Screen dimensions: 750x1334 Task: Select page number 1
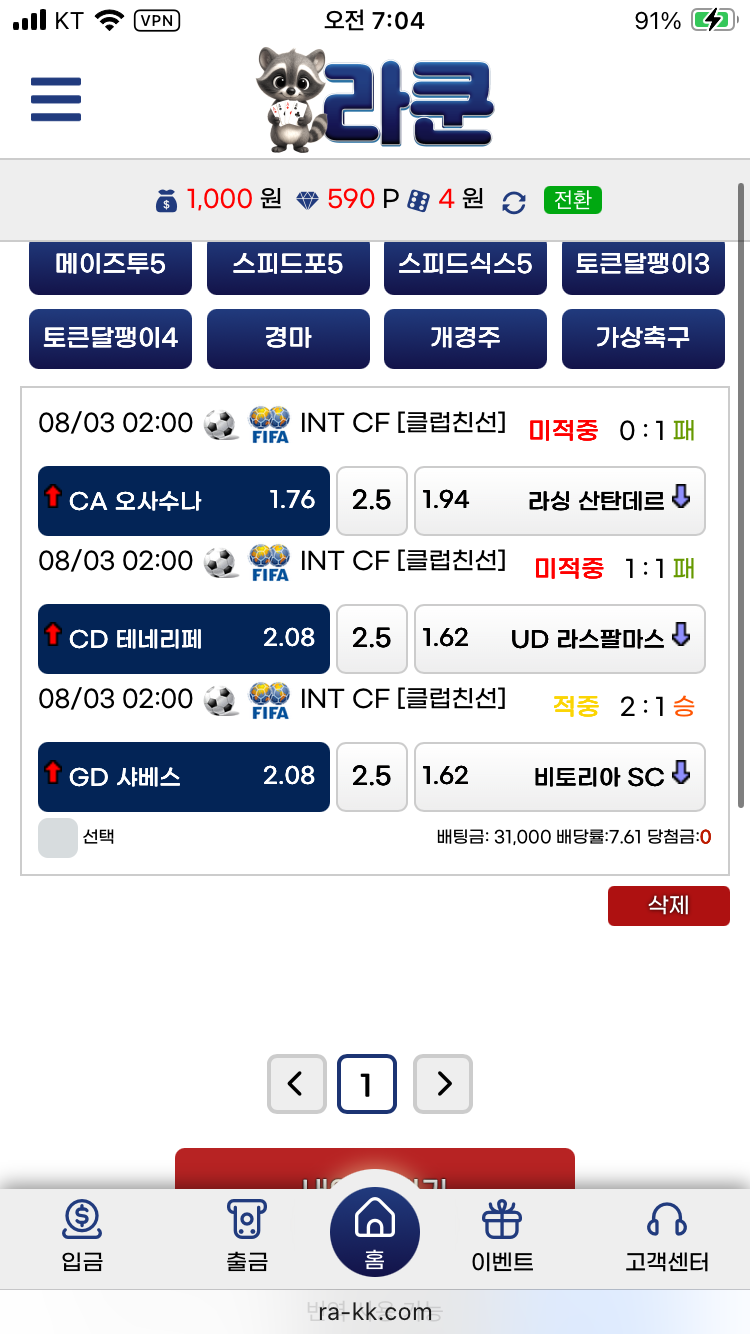click(x=367, y=1084)
